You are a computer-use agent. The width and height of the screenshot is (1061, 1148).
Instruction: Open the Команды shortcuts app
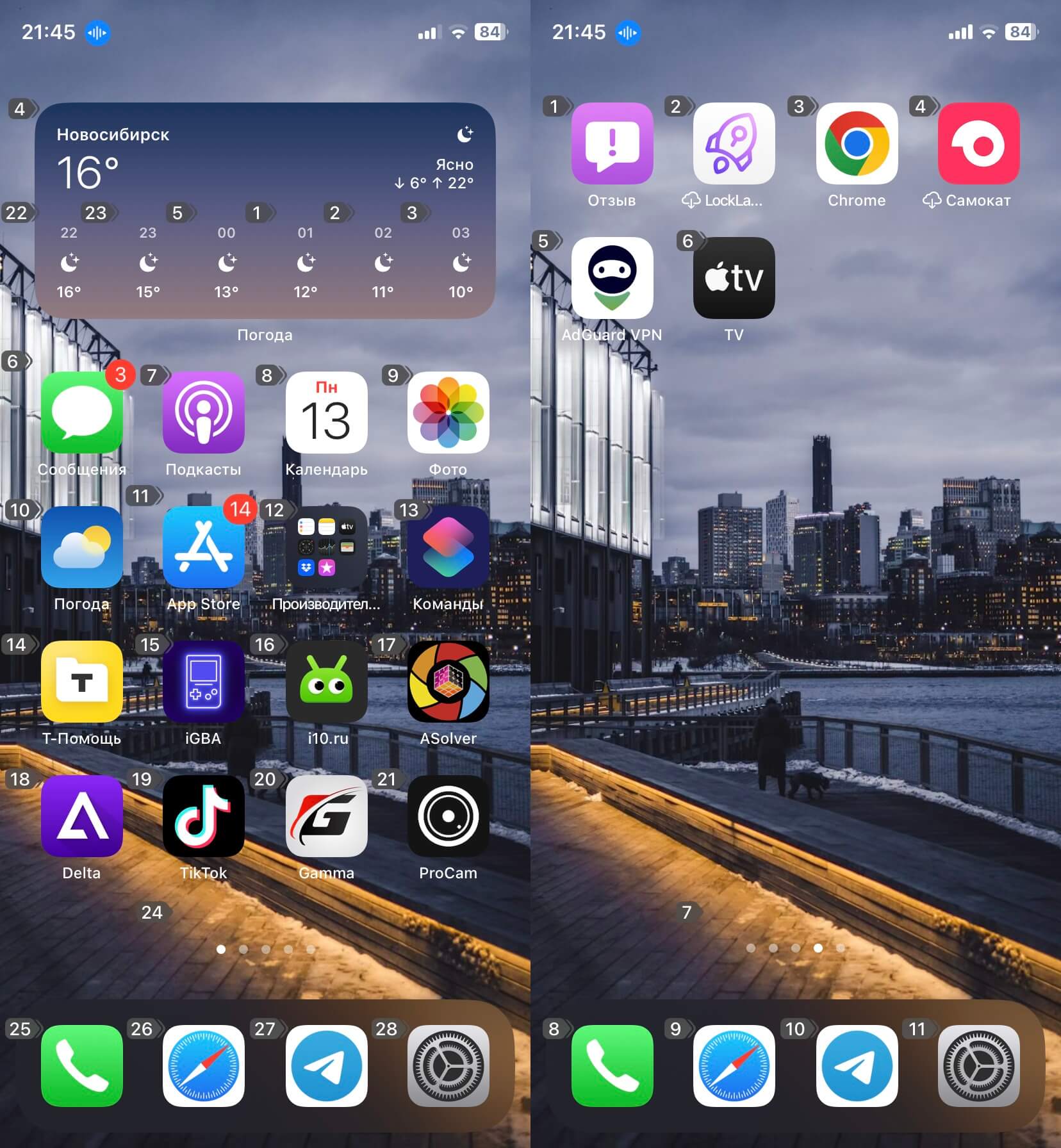click(x=448, y=547)
